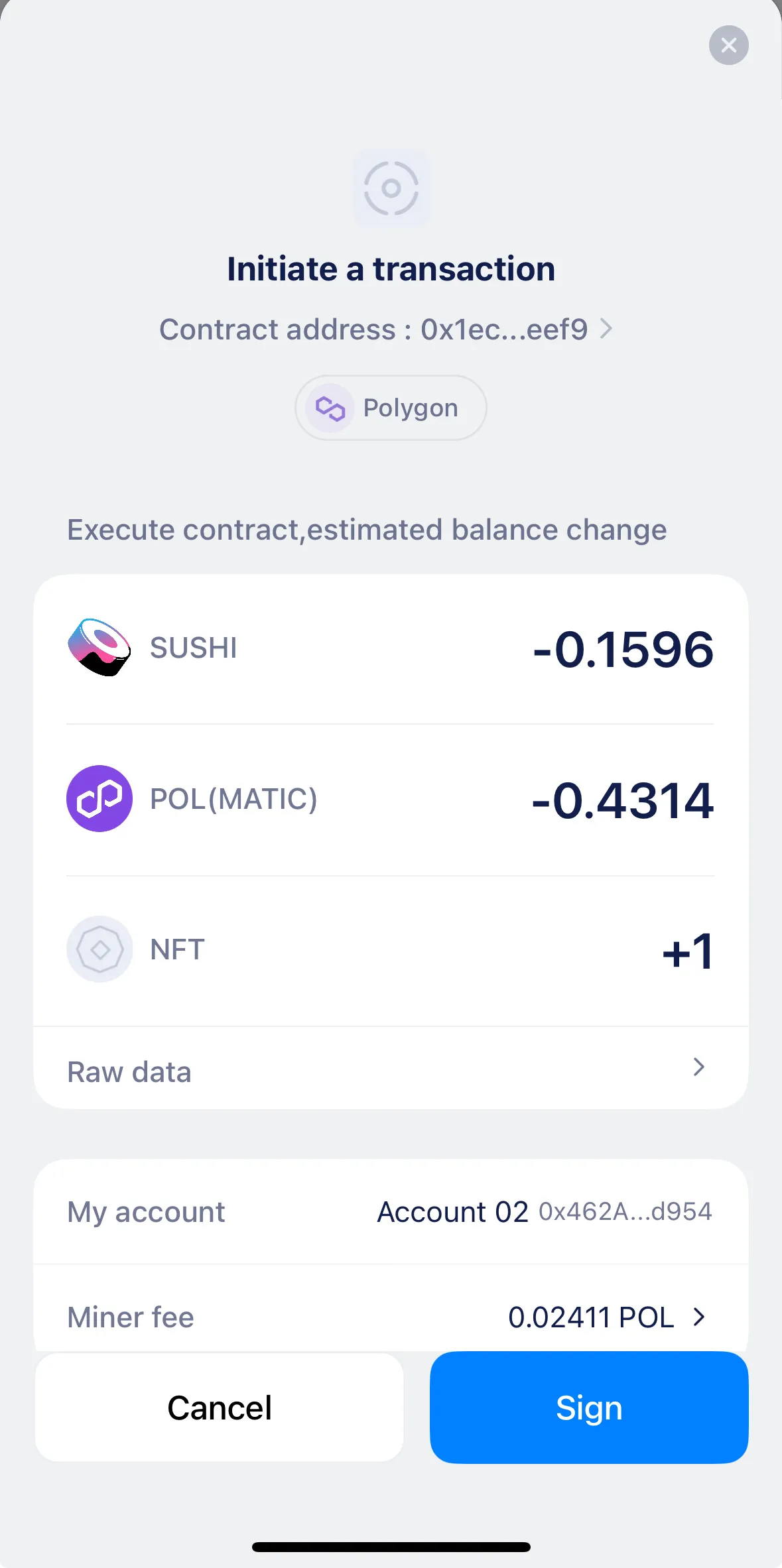Select the Polygon network chip

391,408
